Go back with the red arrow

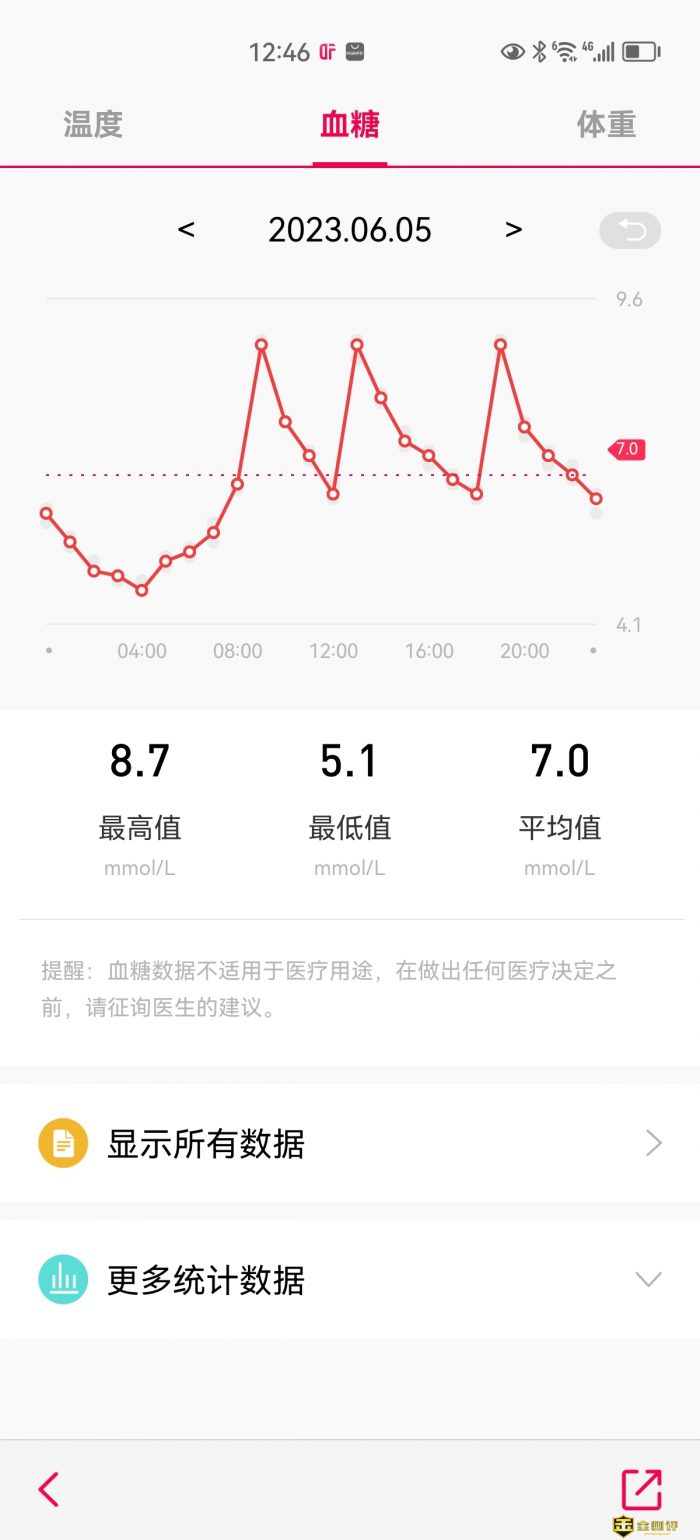click(x=49, y=1489)
